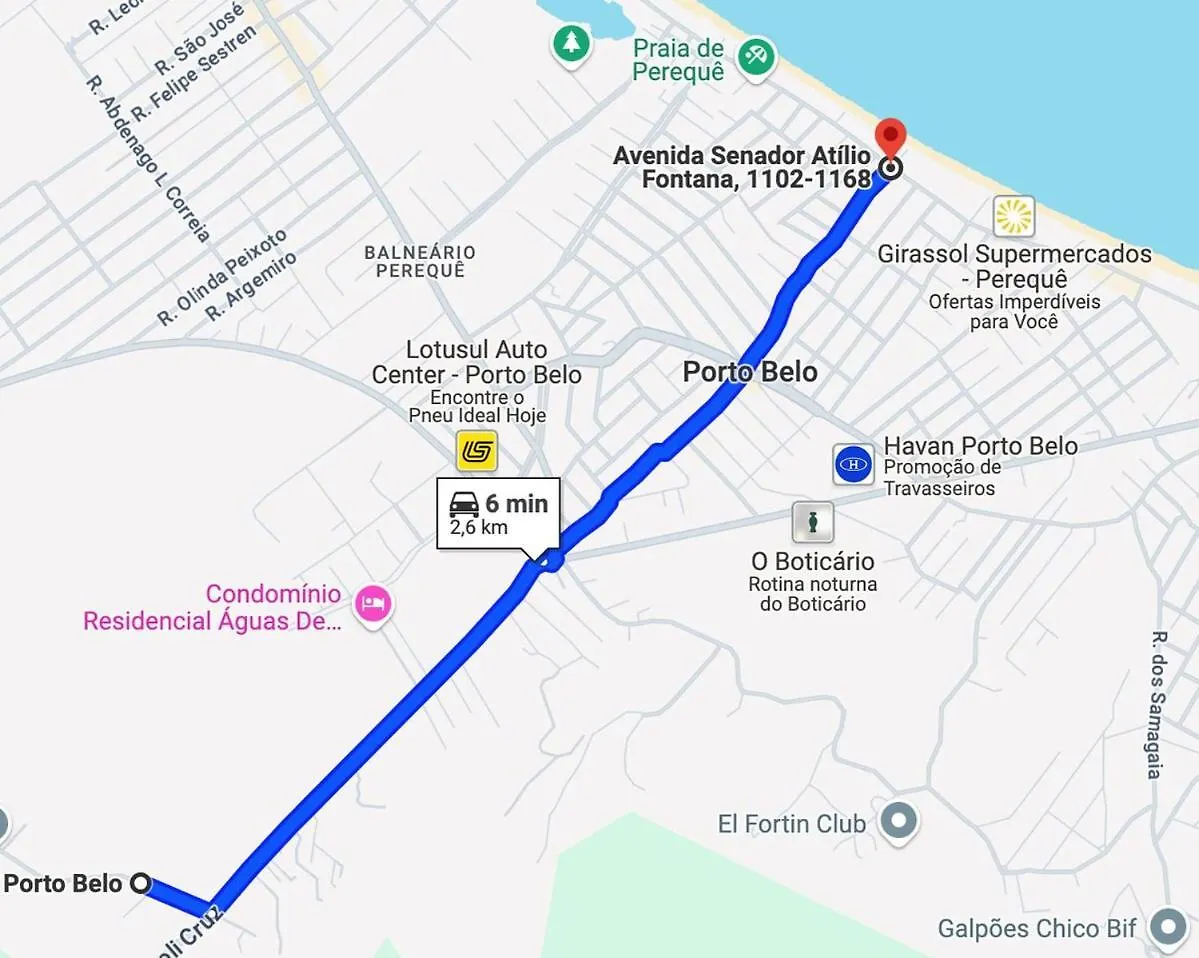Viewport: 1199px width, 958px height.
Task: Open Havan Porto Belo place marker
Action: pyautogui.click(x=853, y=464)
